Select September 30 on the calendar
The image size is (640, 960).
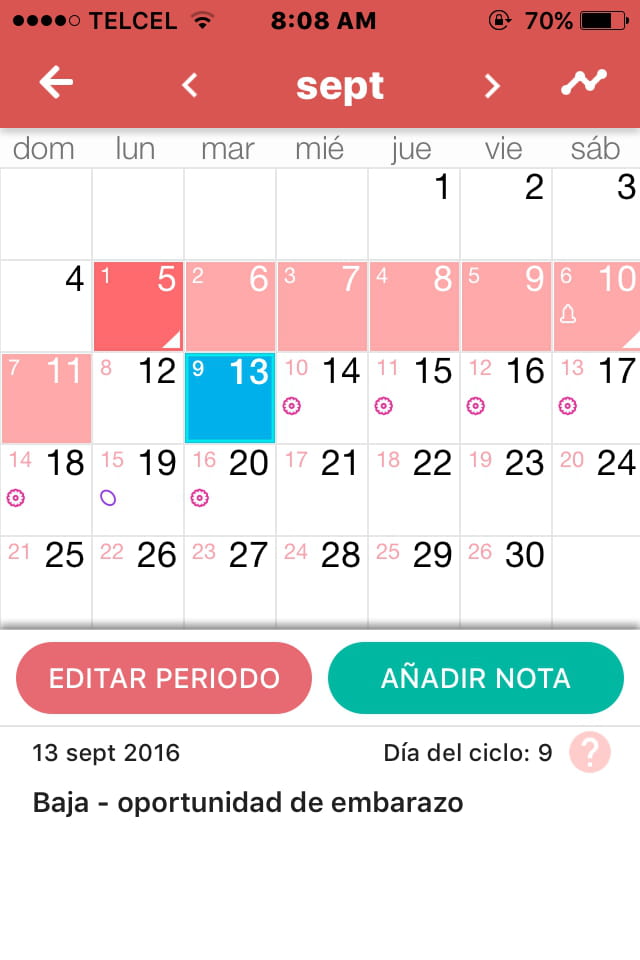pos(506,582)
